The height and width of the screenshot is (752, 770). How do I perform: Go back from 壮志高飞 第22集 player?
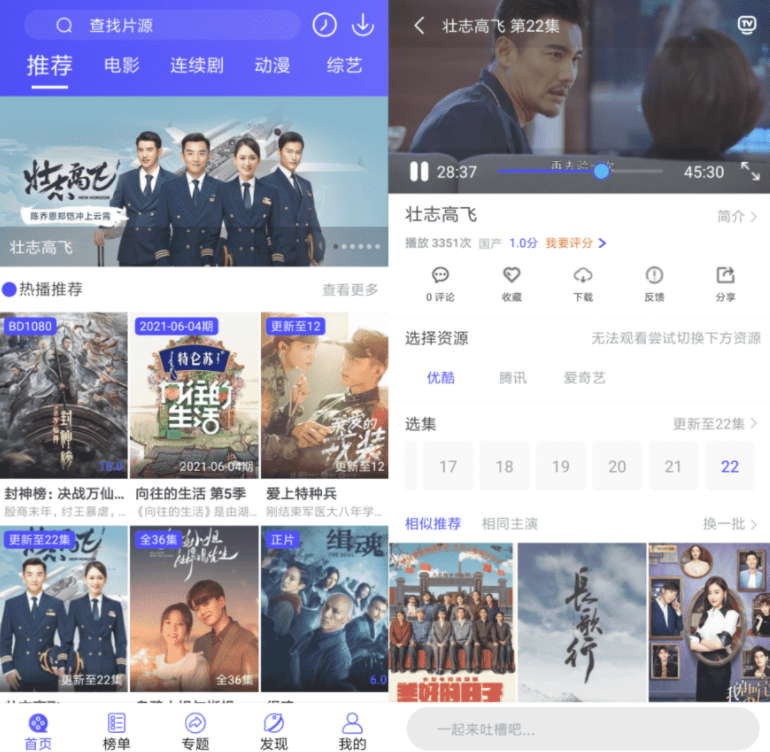(x=420, y=26)
